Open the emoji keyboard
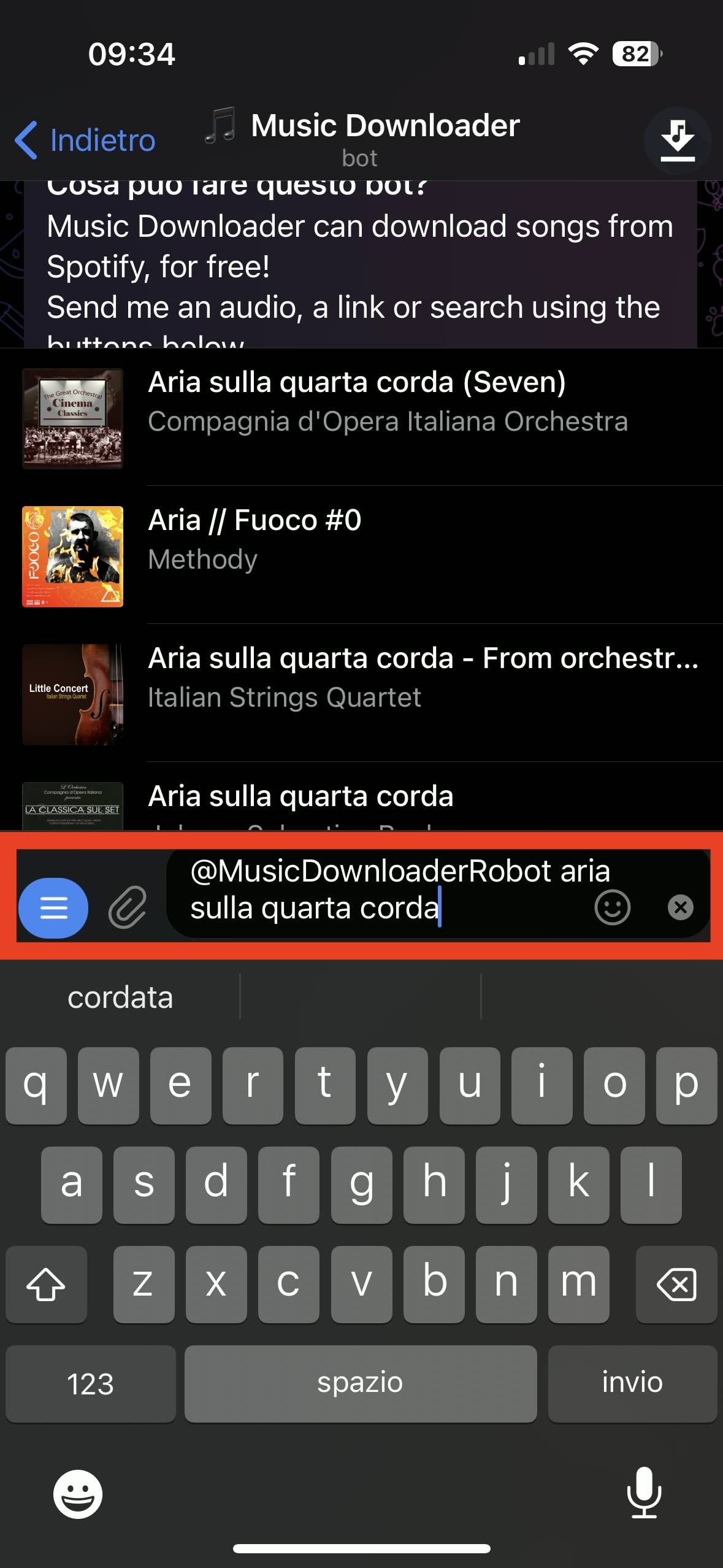Viewport: 723px width, 1568px height. point(78,1494)
